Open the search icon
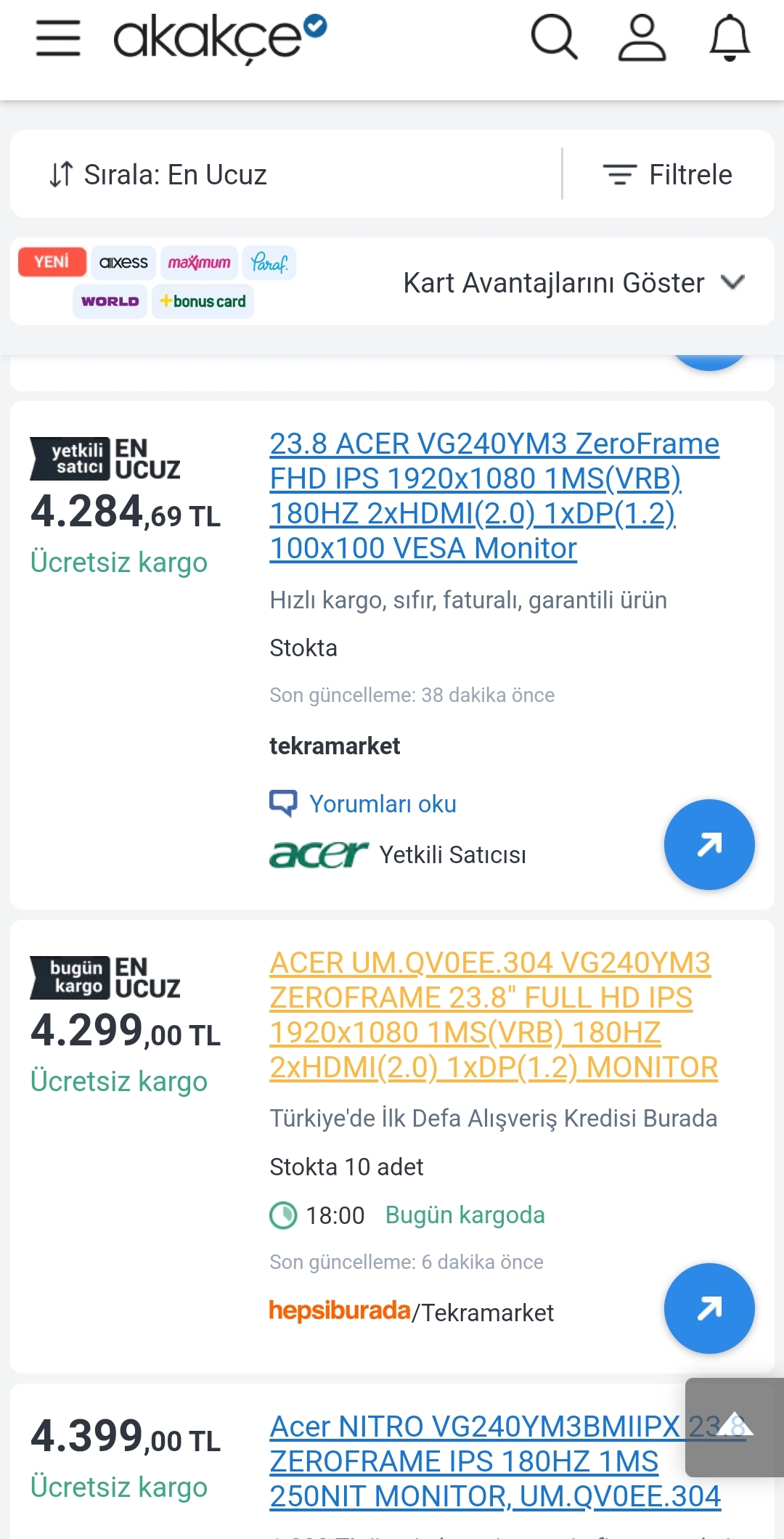Image resolution: width=784 pixels, height=1539 pixels. [555, 38]
